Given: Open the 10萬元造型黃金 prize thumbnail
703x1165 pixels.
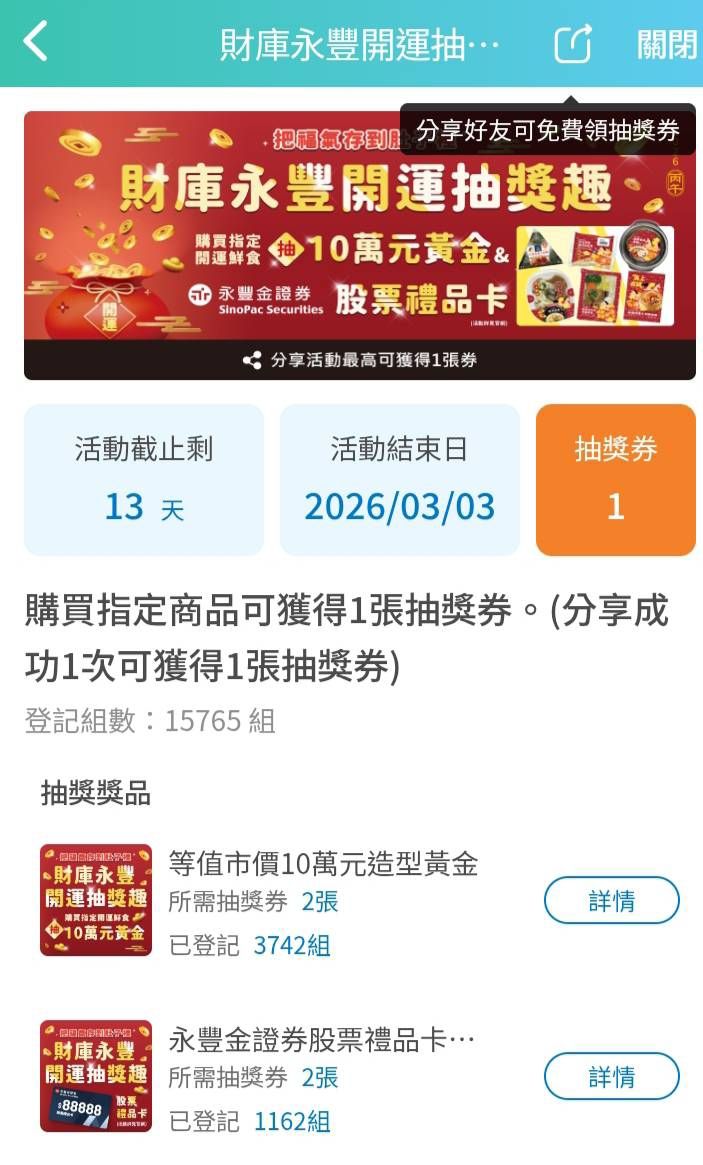Looking at the screenshot, I should [96, 900].
